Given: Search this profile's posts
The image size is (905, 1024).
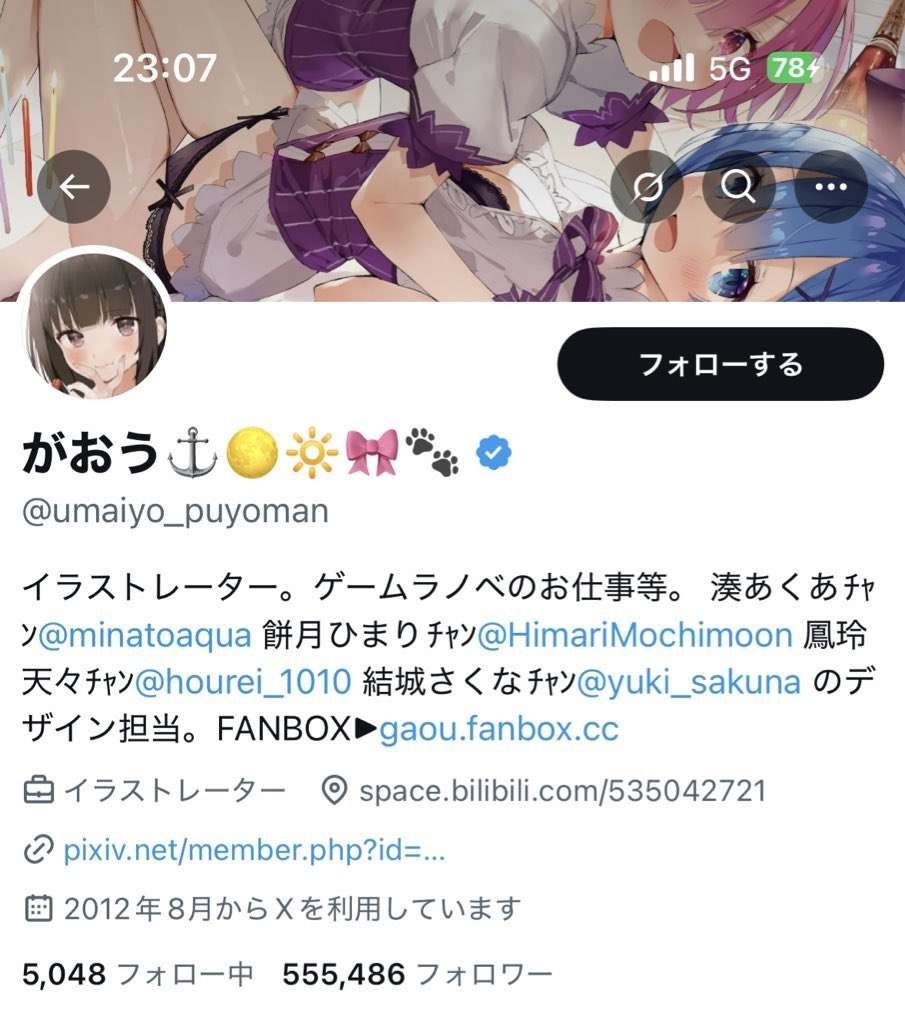Looking at the screenshot, I should 738,187.
